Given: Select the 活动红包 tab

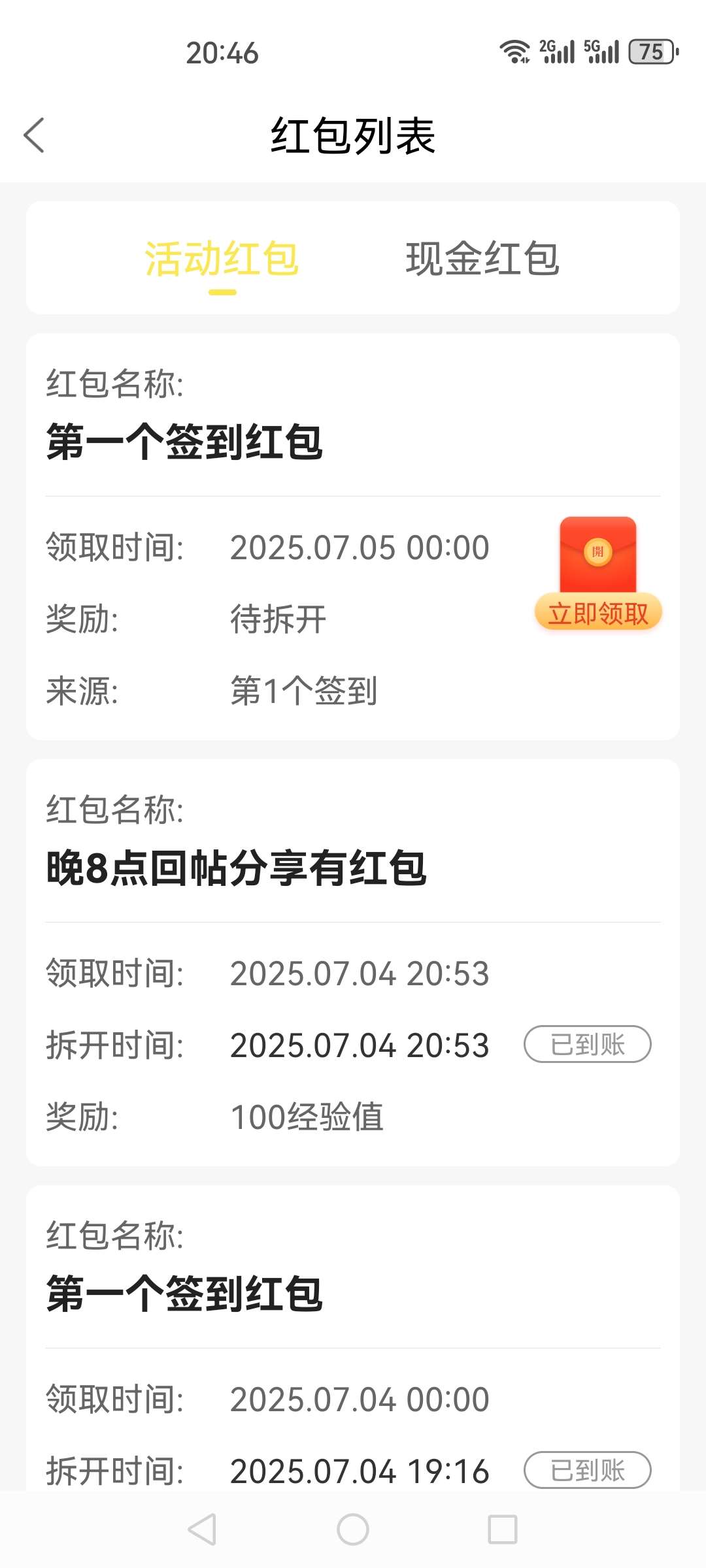Looking at the screenshot, I should click(x=222, y=259).
